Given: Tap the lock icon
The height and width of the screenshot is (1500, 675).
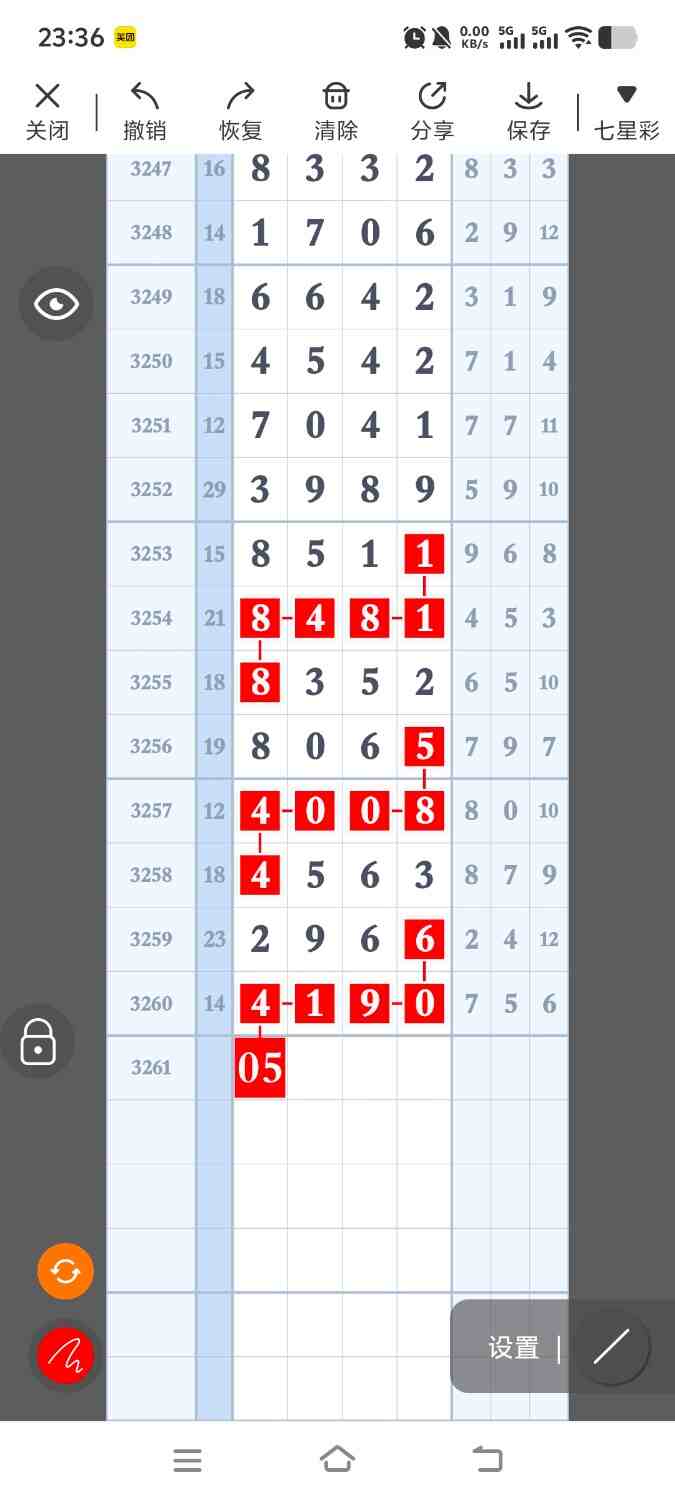Looking at the screenshot, I should click(38, 1042).
